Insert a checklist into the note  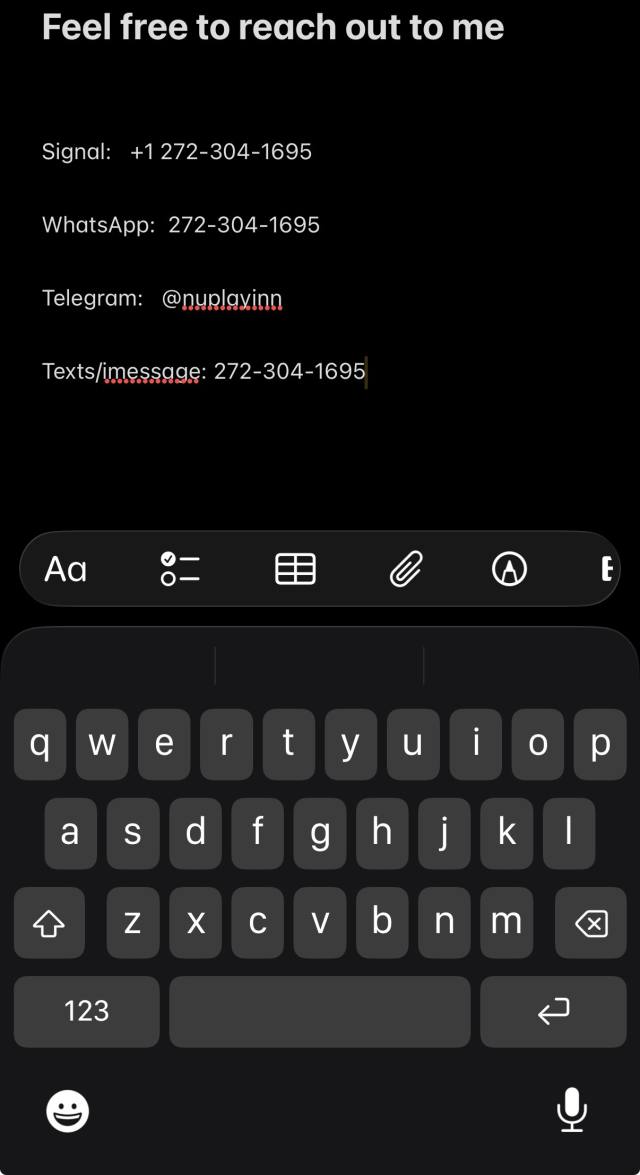(180, 569)
